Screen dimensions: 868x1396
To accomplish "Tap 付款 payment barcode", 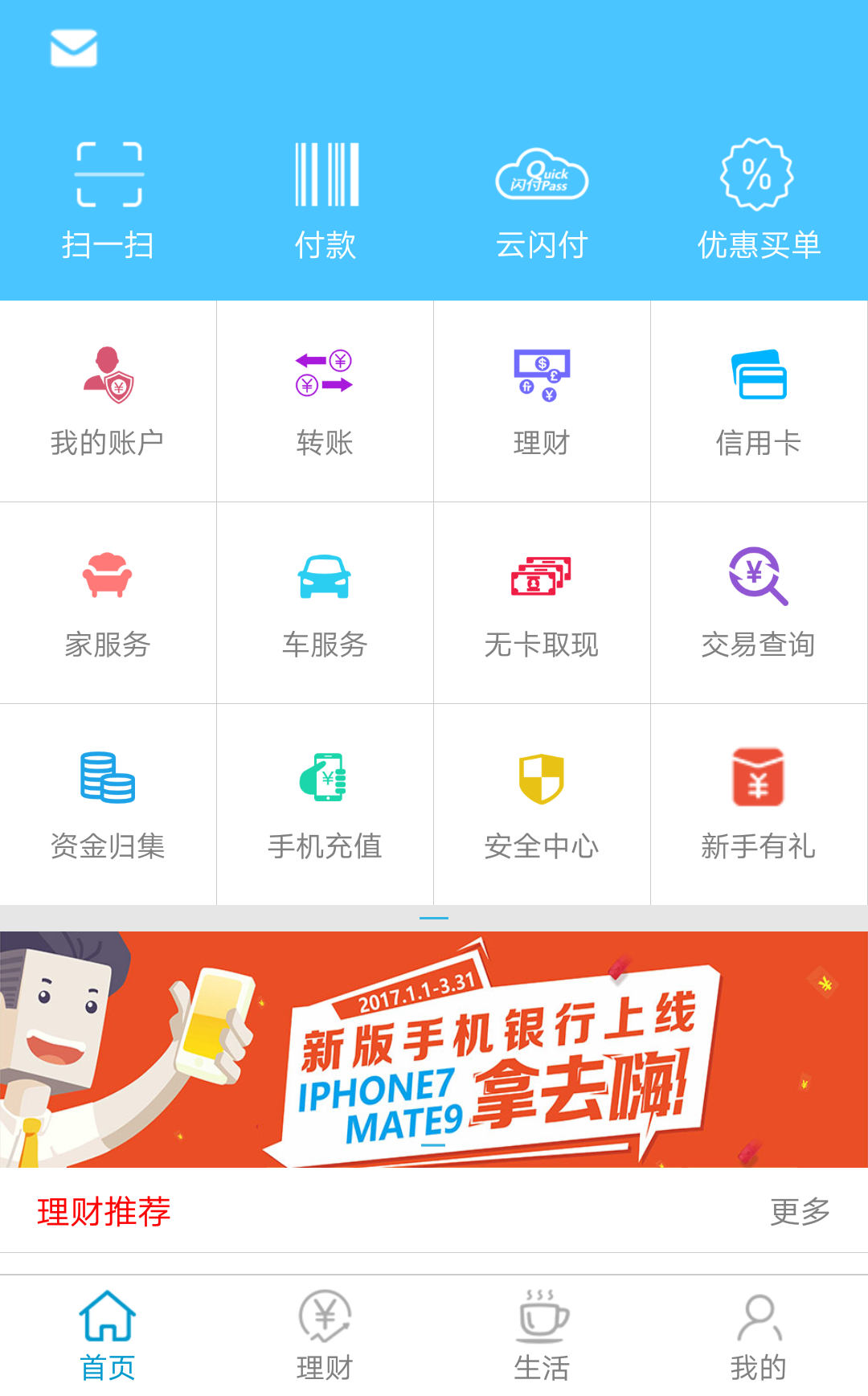I will [325, 199].
